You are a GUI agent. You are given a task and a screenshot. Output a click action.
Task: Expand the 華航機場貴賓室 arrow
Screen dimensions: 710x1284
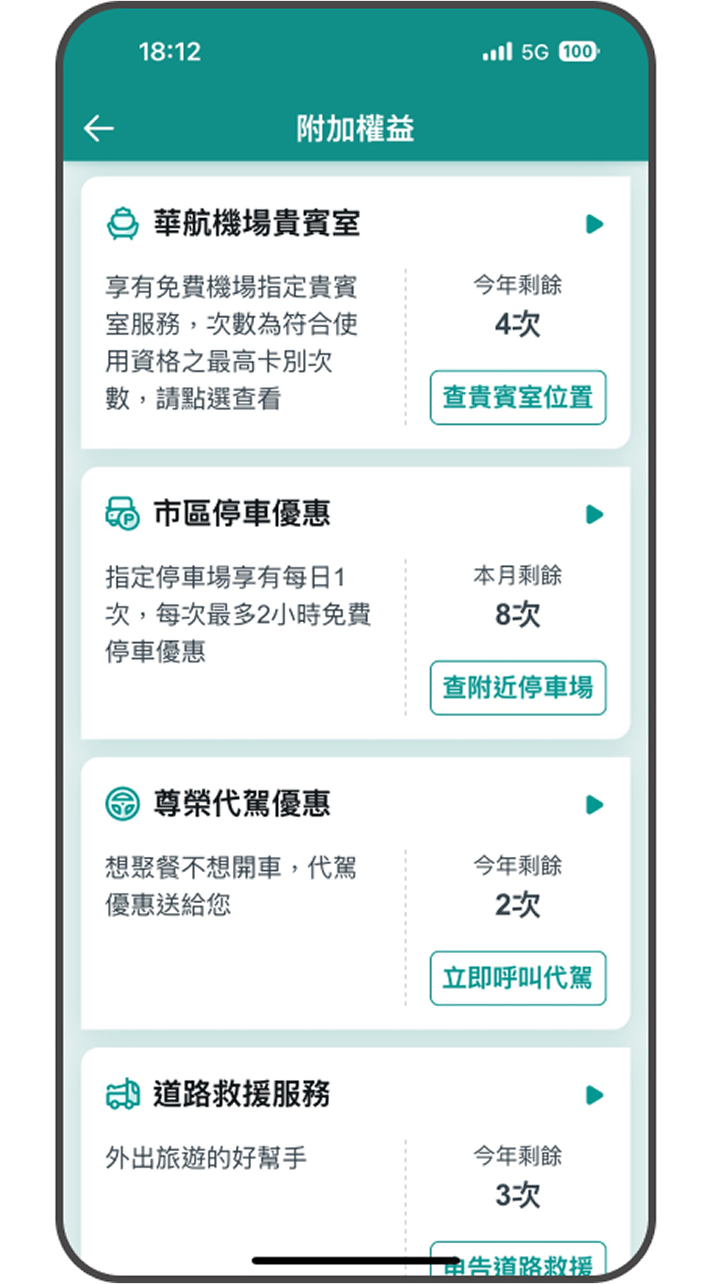coord(595,224)
